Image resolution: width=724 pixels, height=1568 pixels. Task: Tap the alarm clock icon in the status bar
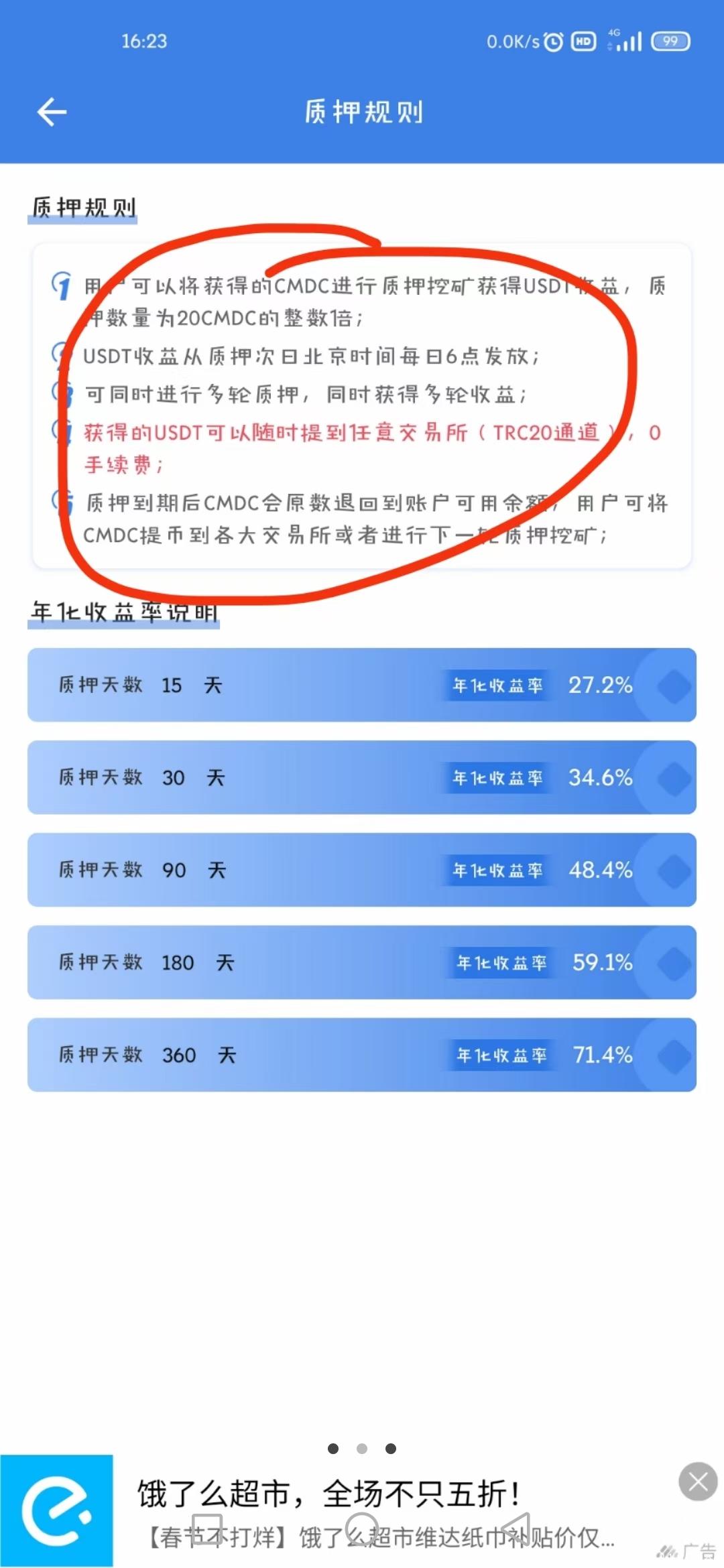pyautogui.click(x=552, y=42)
